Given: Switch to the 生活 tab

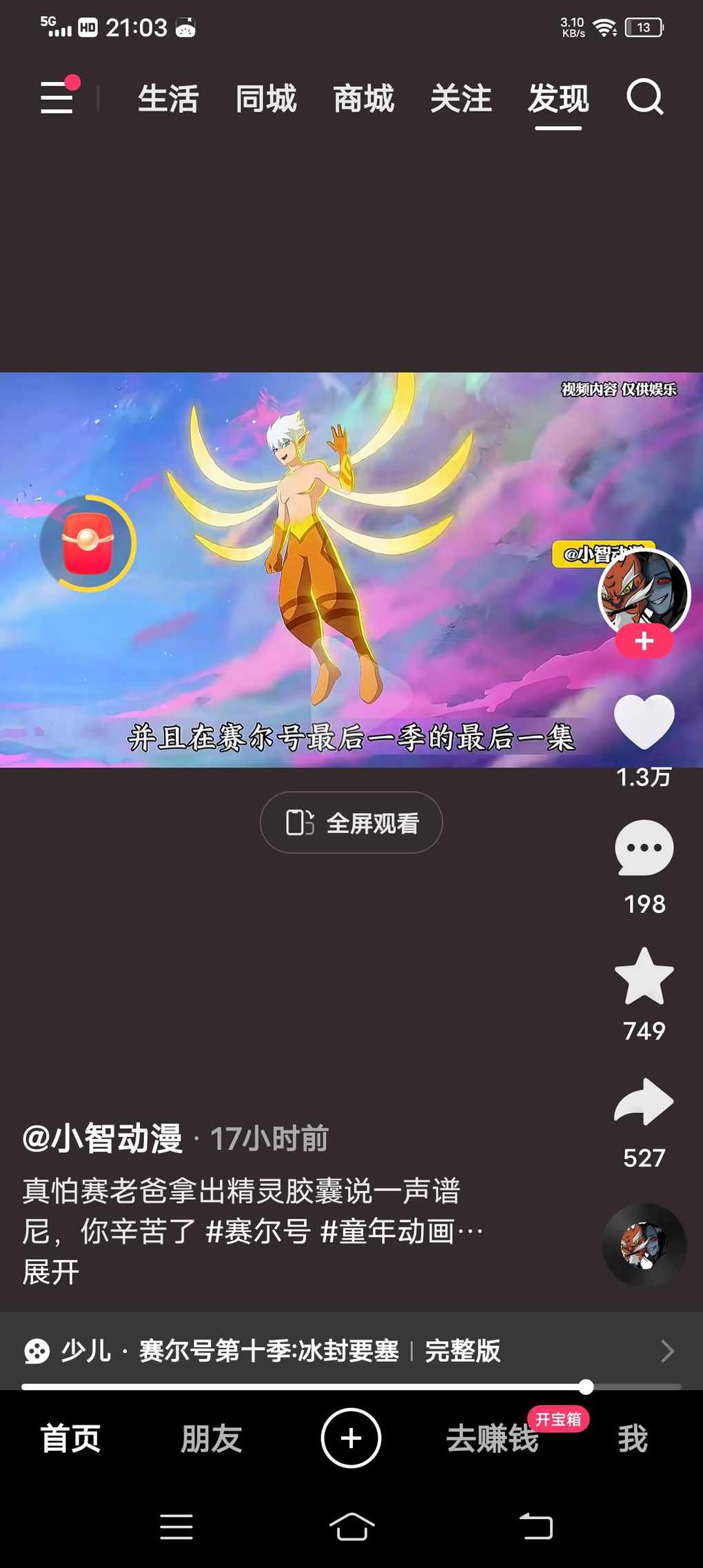Looking at the screenshot, I should [x=168, y=99].
